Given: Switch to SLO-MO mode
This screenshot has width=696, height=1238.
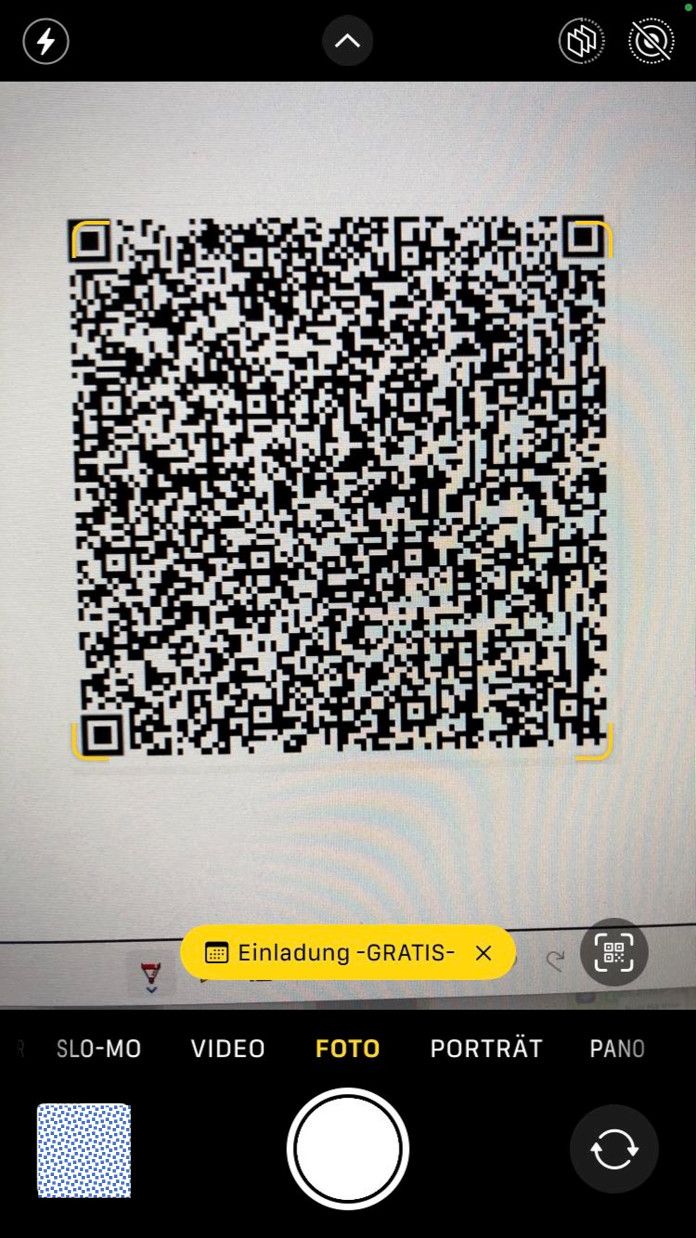Looking at the screenshot, I should pyautogui.click(x=99, y=1048).
